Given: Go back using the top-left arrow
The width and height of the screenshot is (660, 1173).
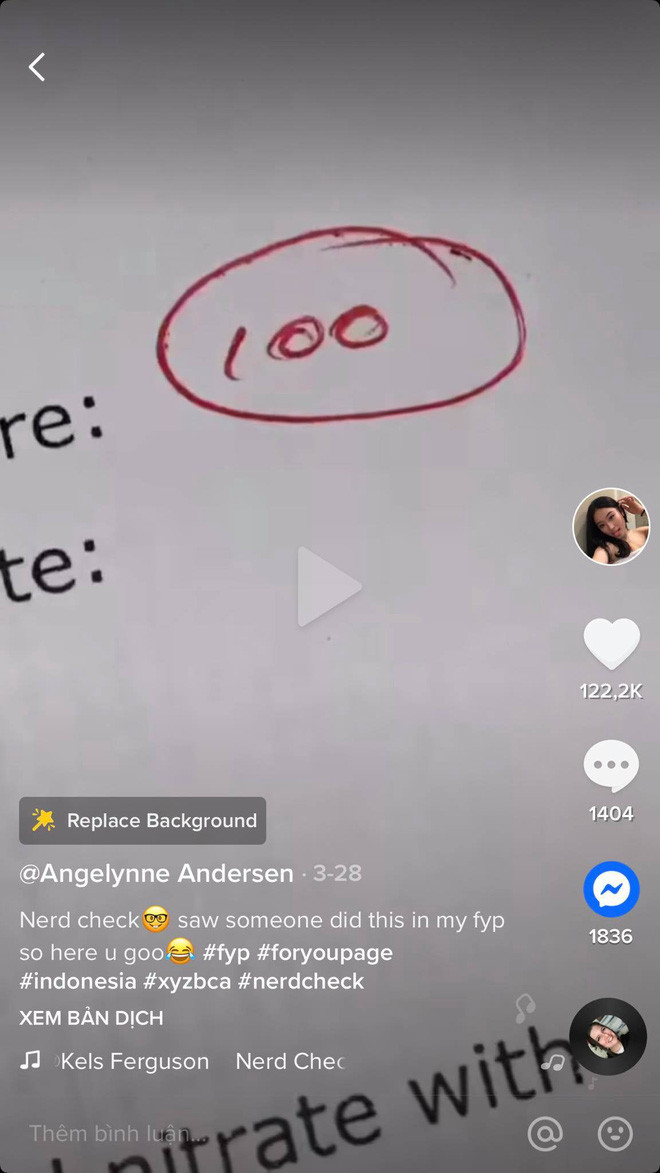Looking at the screenshot, I should pyautogui.click(x=37, y=67).
